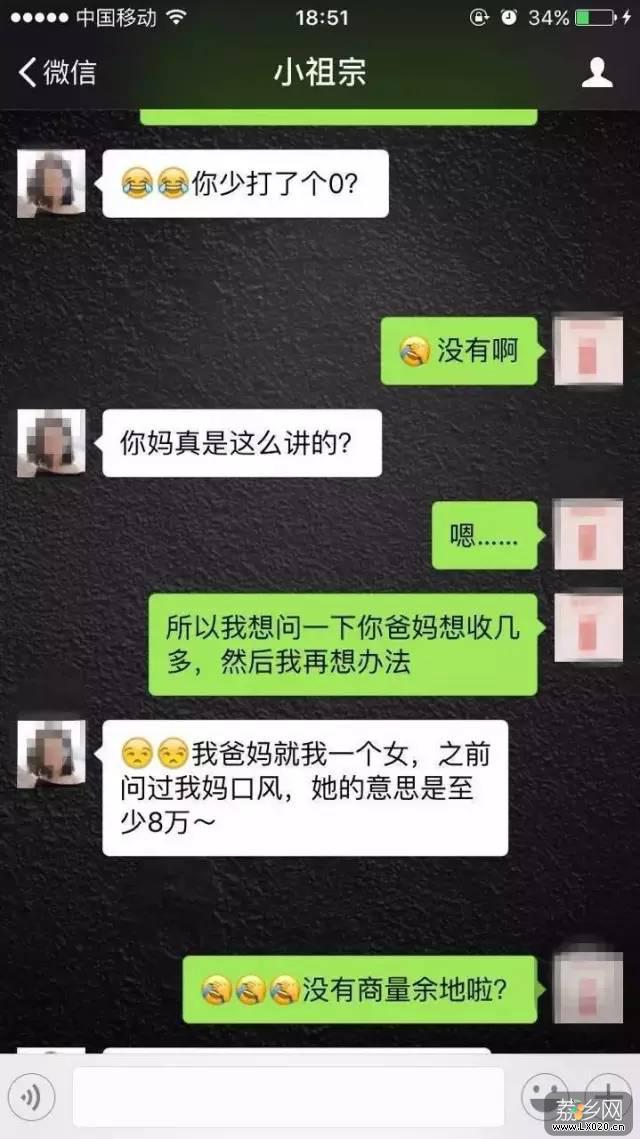640x1139 pixels.
Task: Focus the message text field
Action: [286, 1097]
